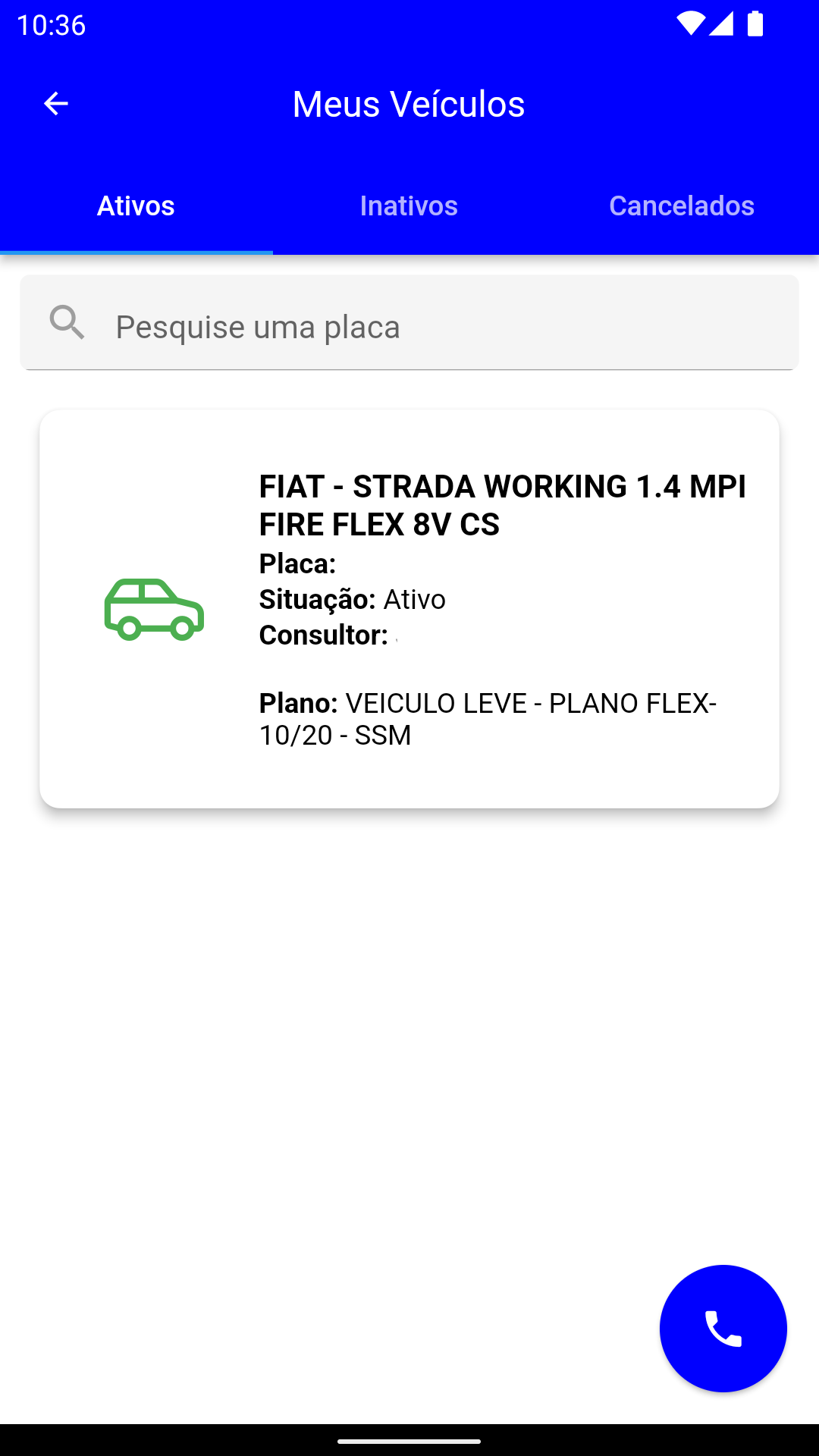Select the Ativos tab
The image size is (819, 1456).
pyautogui.click(x=136, y=206)
